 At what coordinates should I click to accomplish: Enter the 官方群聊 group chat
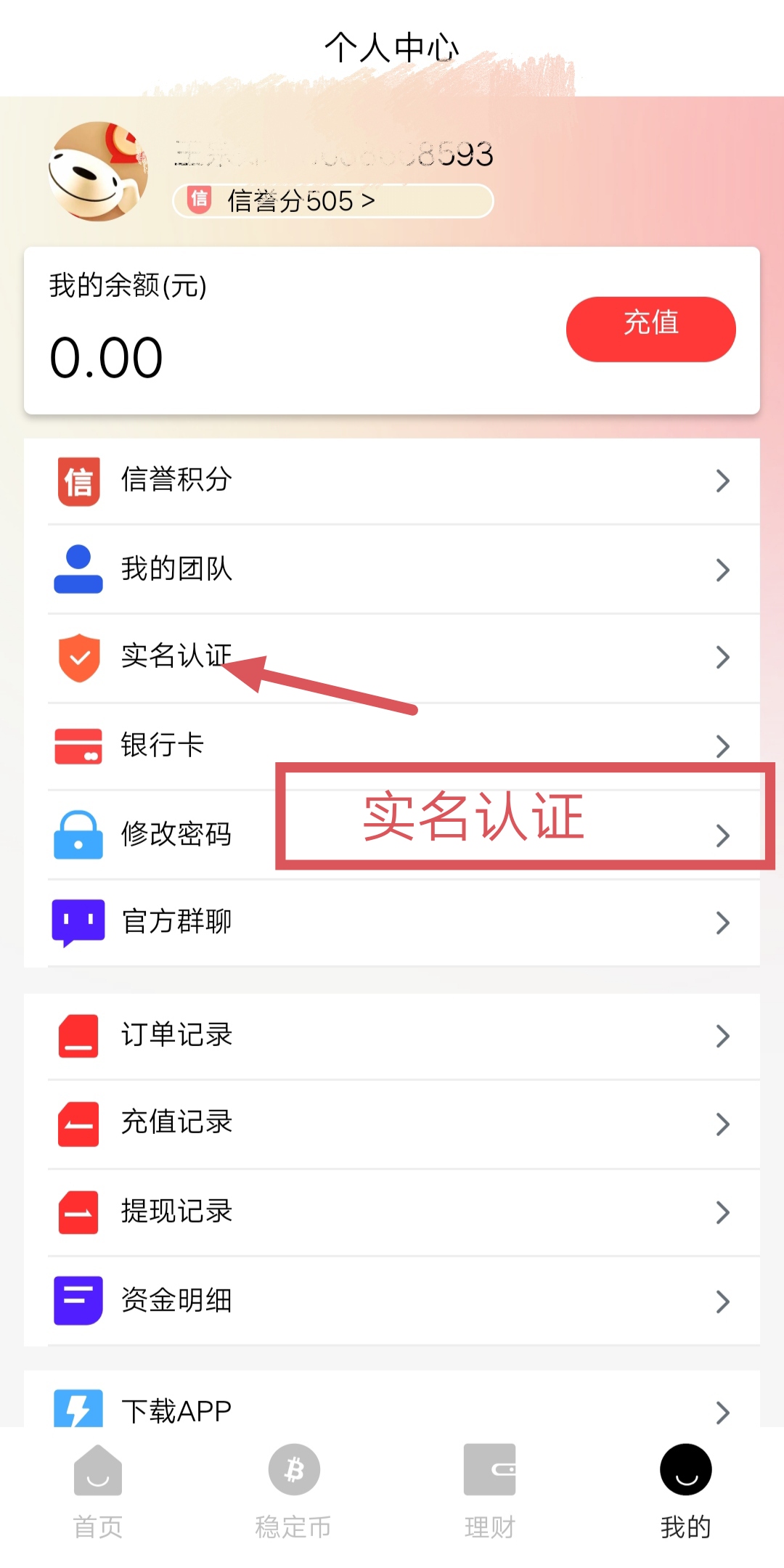pyautogui.click(x=392, y=922)
